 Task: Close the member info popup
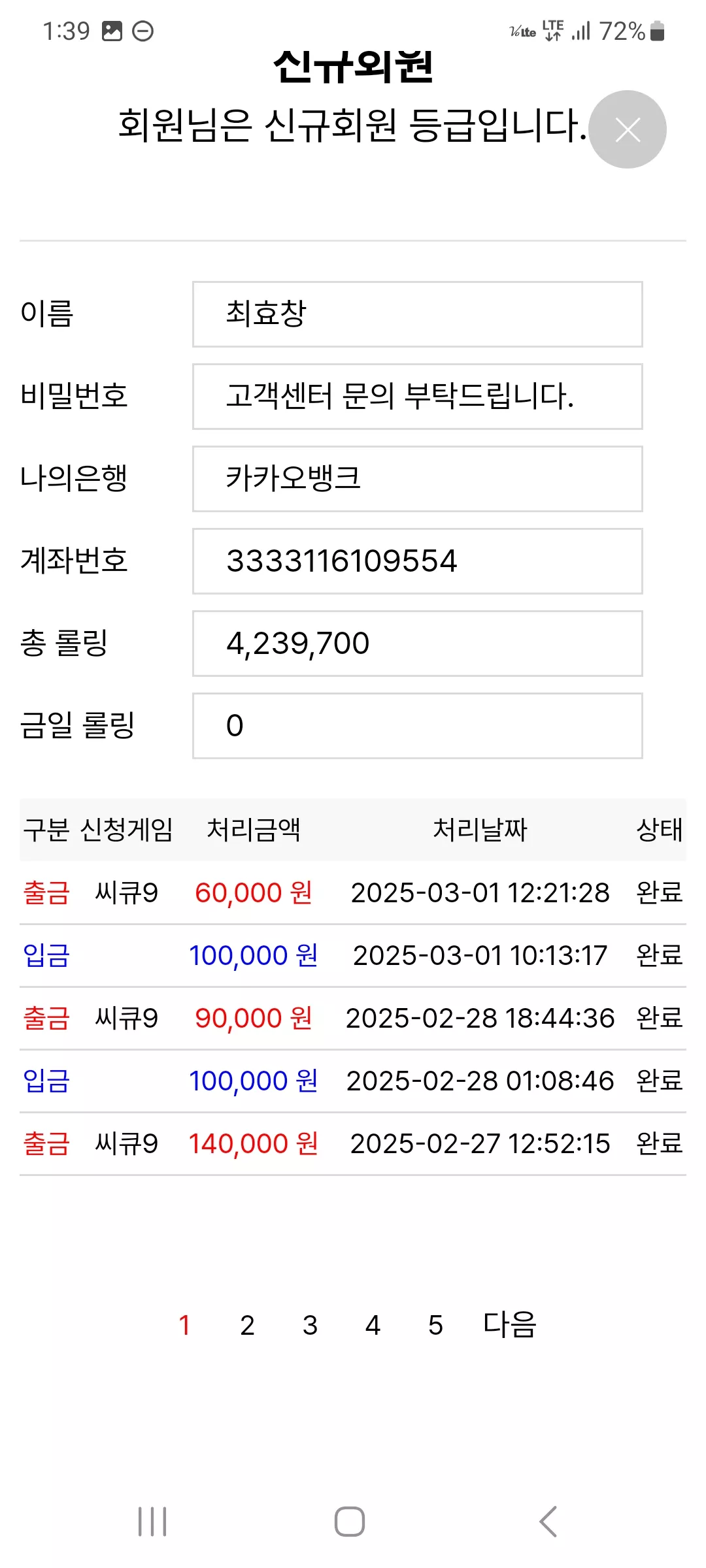628,129
